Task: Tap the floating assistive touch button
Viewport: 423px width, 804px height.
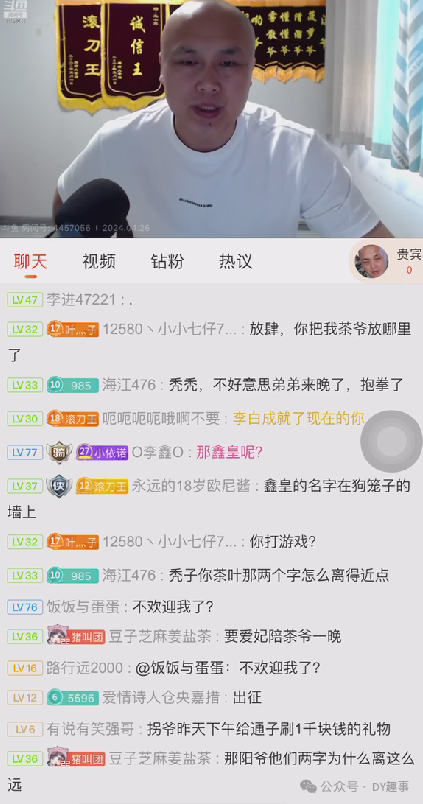Action: click(x=391, y=441)
